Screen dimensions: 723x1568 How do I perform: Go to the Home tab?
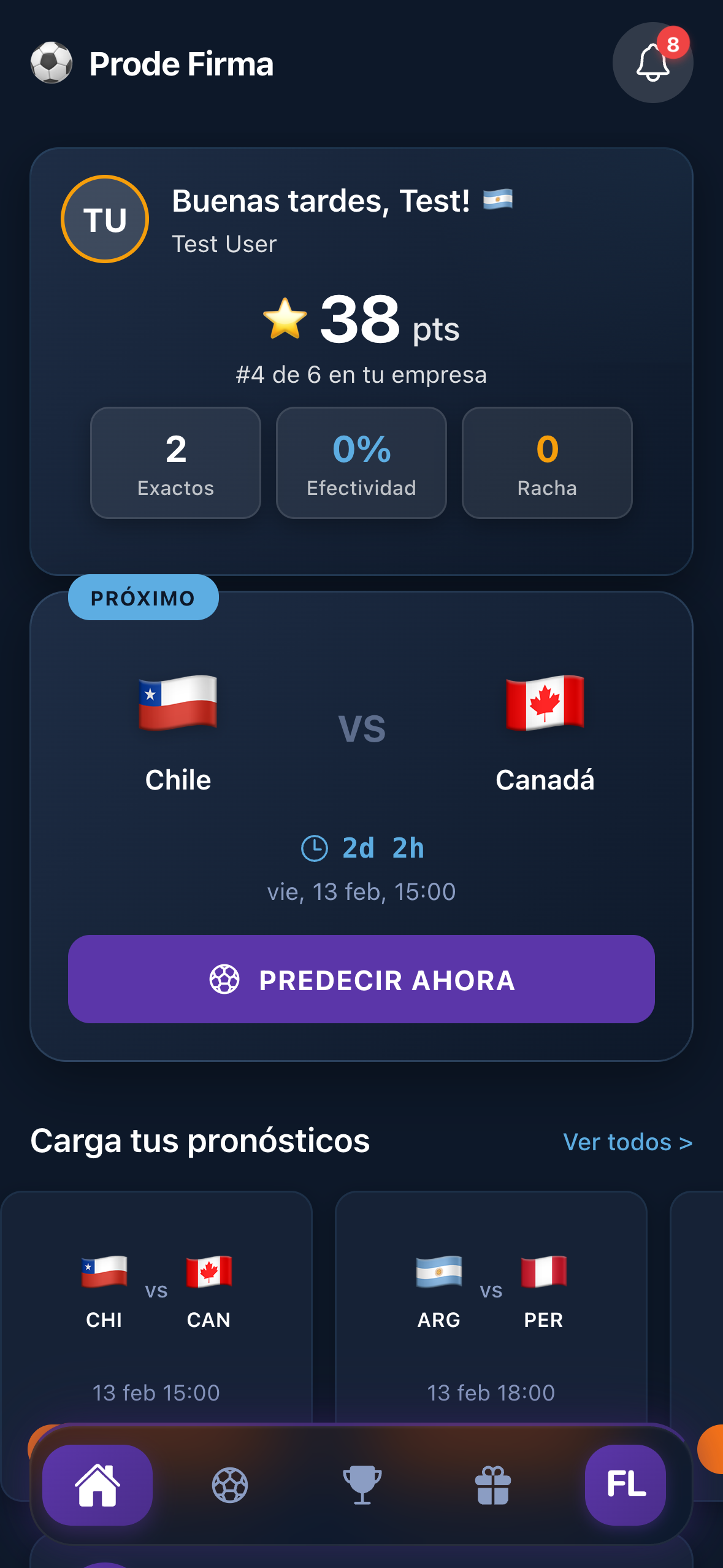pyautogui.click(x=97, y=1485)
